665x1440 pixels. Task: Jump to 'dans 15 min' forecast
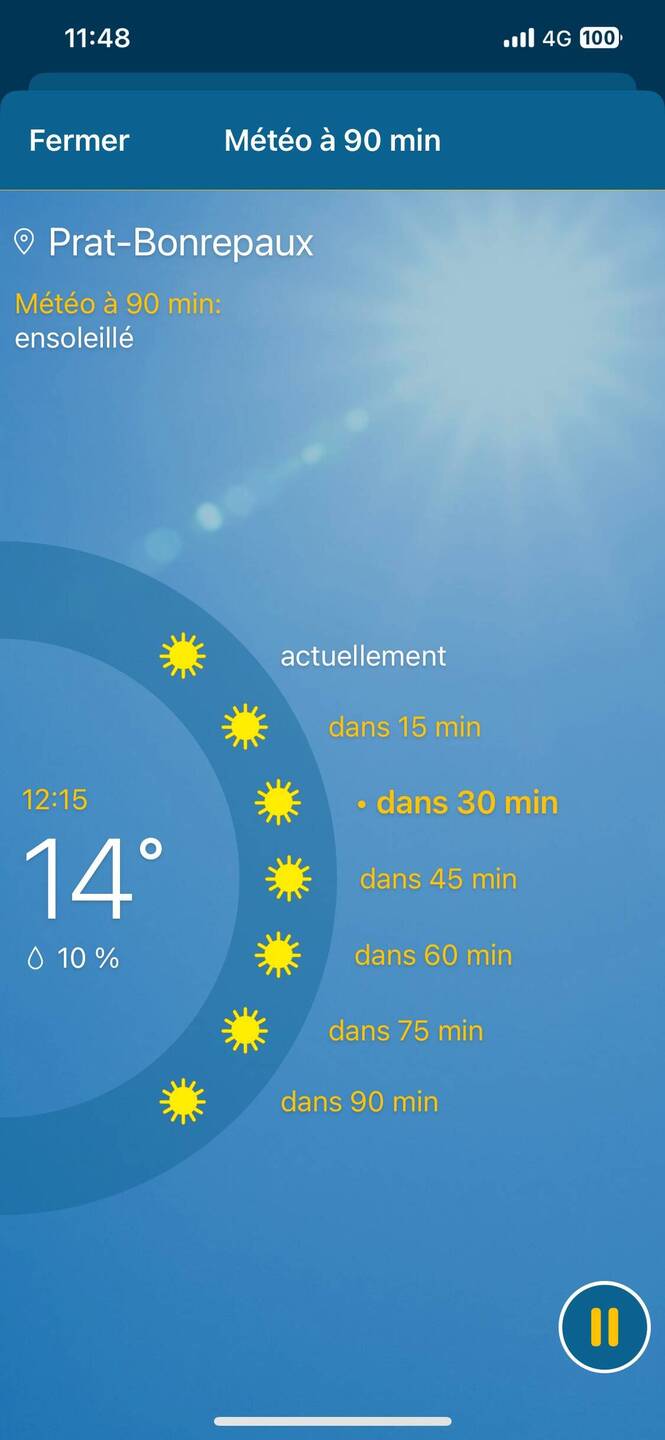[x=404, y=727]
